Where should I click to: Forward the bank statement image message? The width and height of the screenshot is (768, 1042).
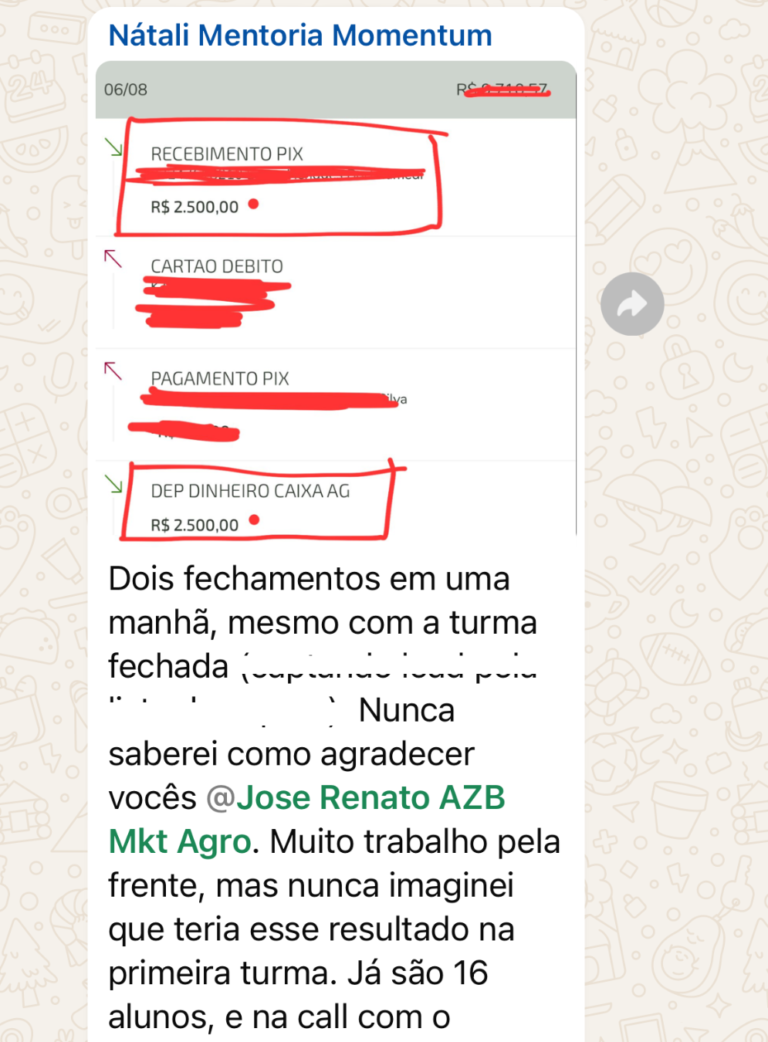click(x=632, y=304)
